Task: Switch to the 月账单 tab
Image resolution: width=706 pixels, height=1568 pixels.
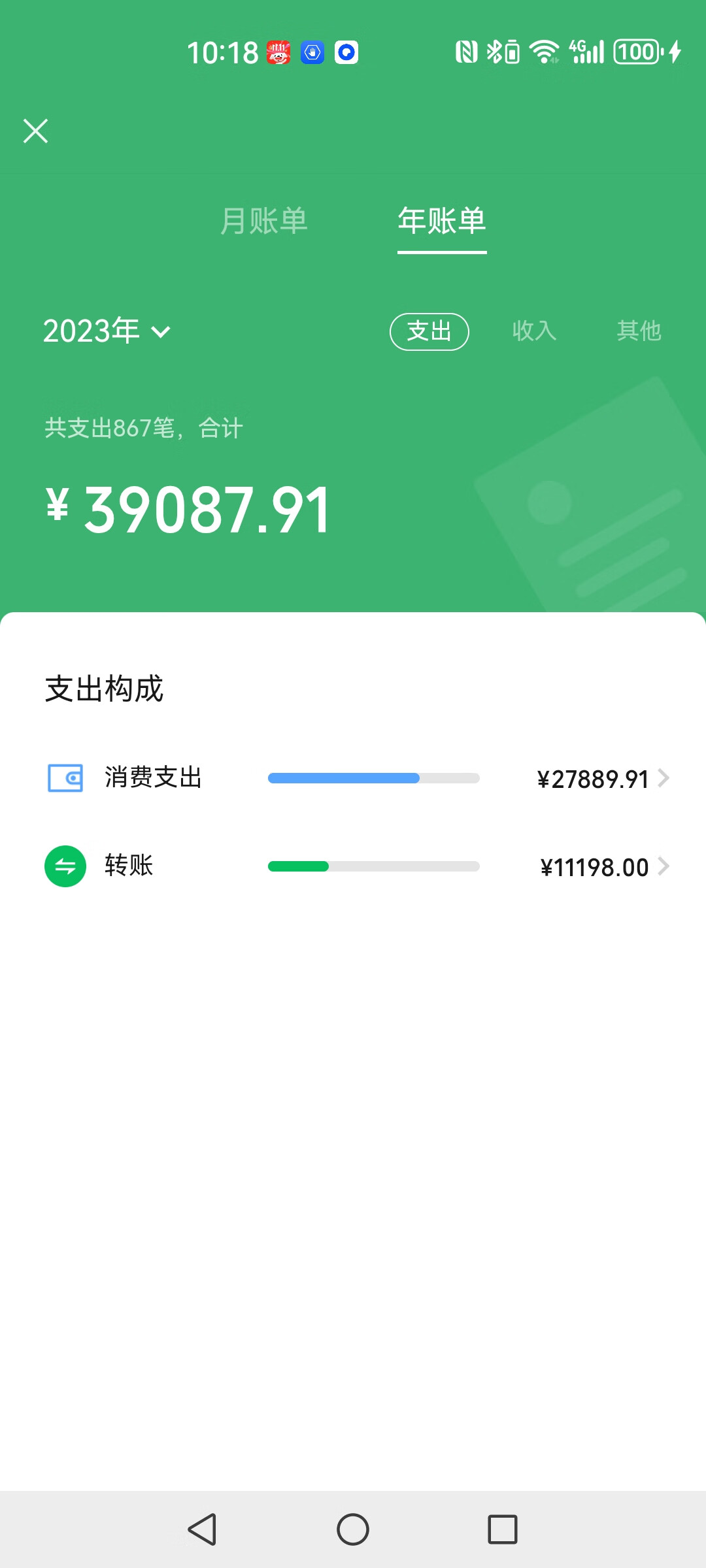Action: pyautogui.click(x=264, y=221)
